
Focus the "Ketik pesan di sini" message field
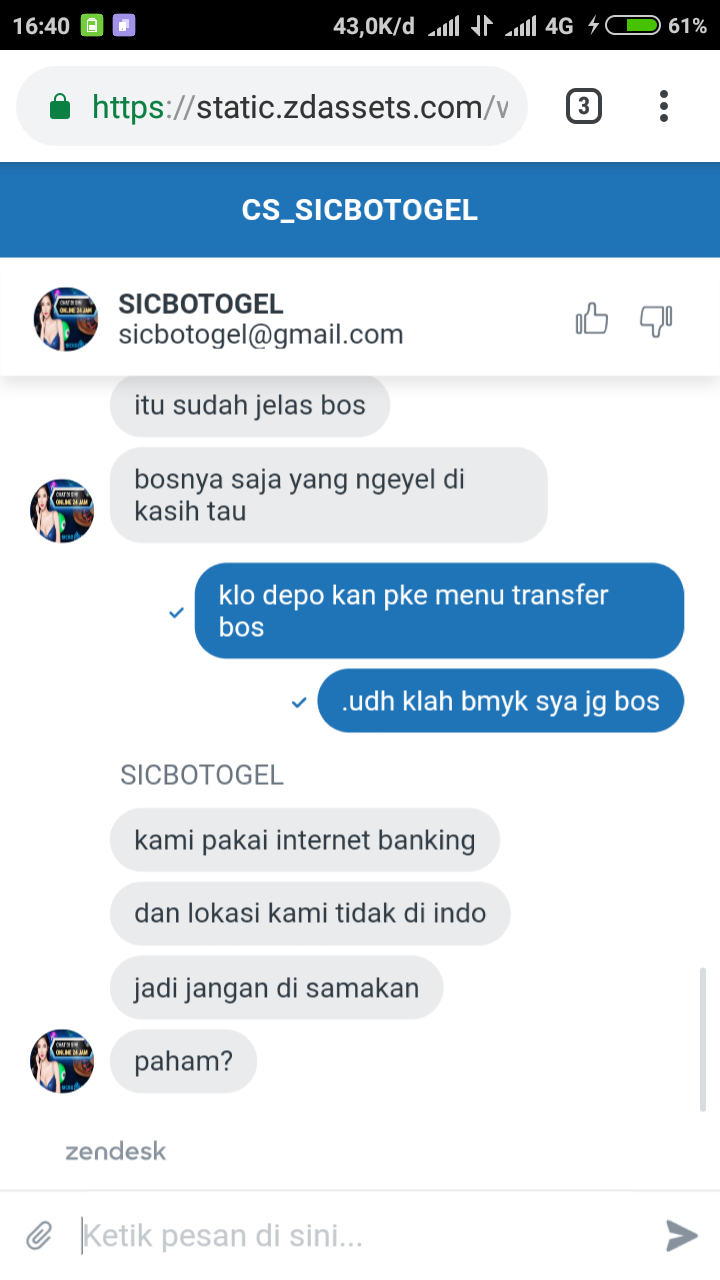[360, 1236]
